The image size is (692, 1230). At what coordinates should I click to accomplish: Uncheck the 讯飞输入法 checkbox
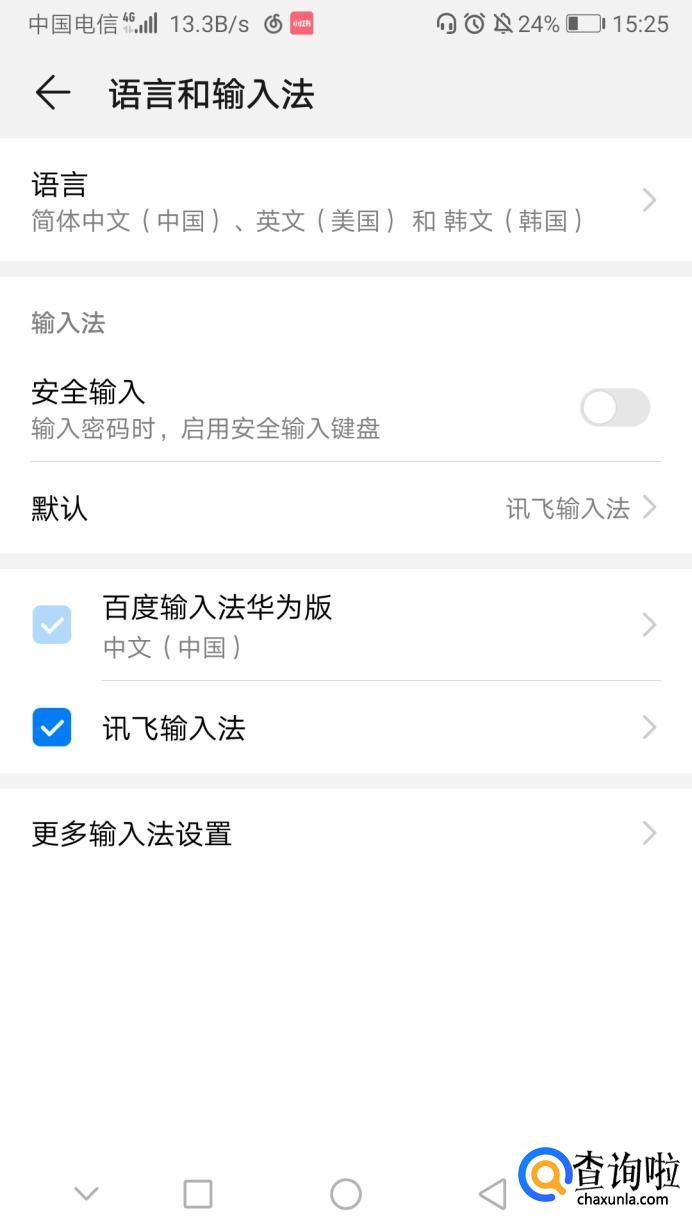[52, 727]
